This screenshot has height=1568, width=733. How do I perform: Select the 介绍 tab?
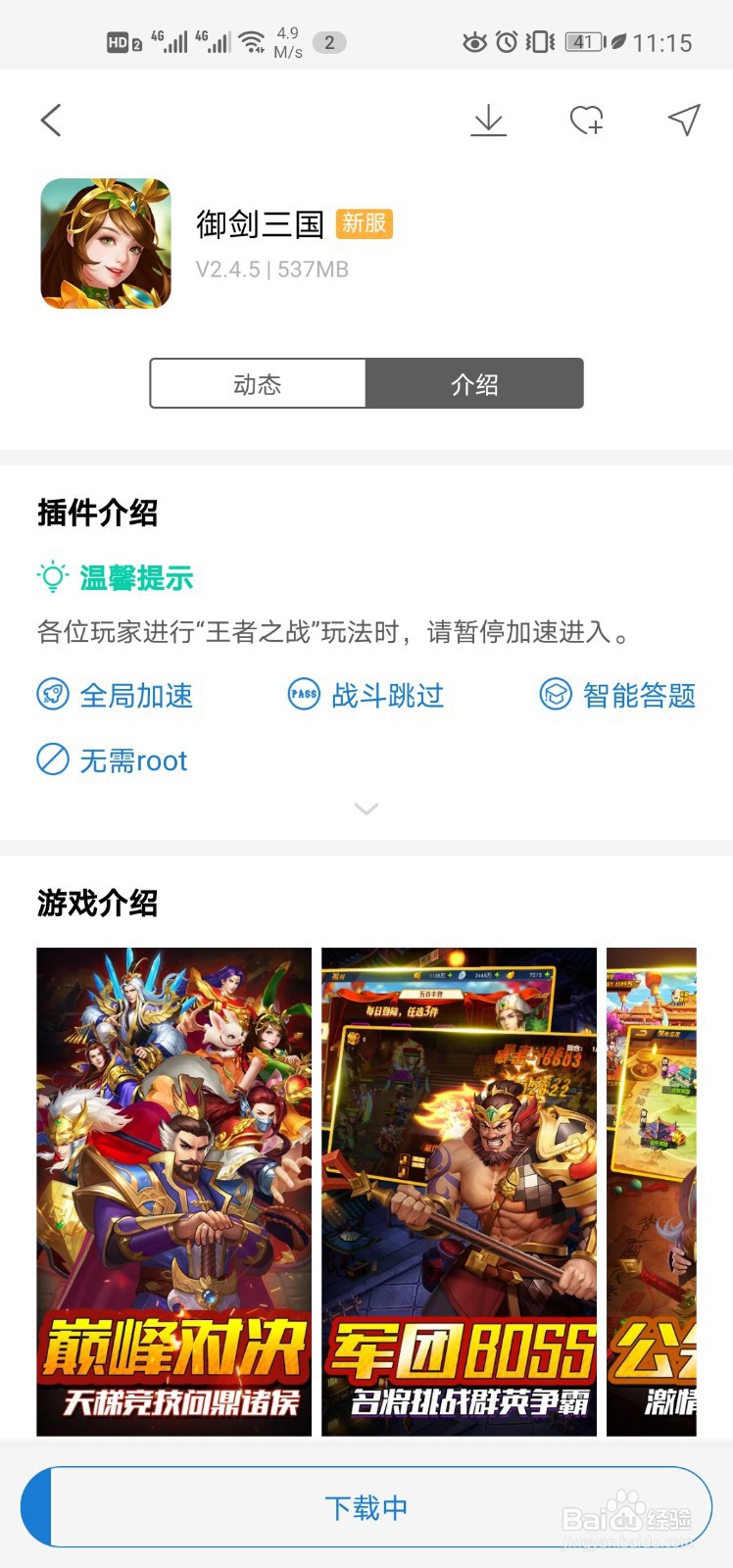tap(474, 383)
